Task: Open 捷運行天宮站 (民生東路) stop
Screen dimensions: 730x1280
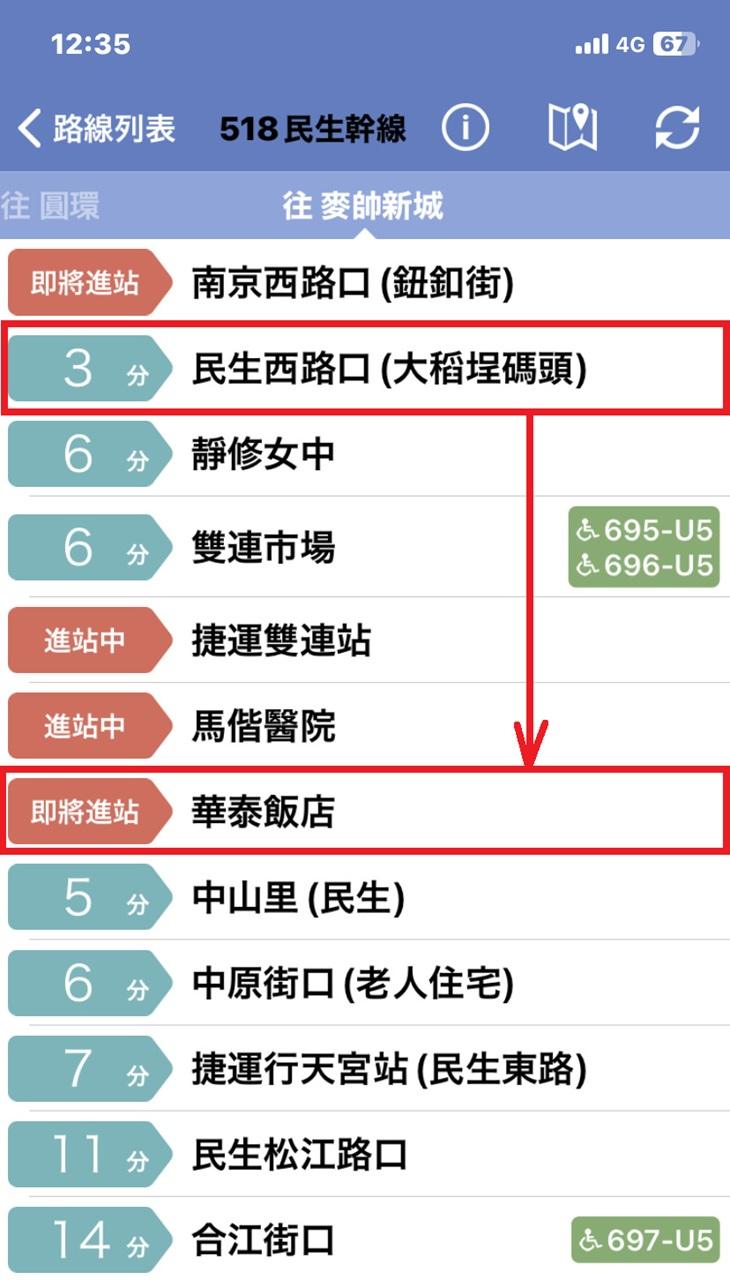Action: click(365, 1069)
